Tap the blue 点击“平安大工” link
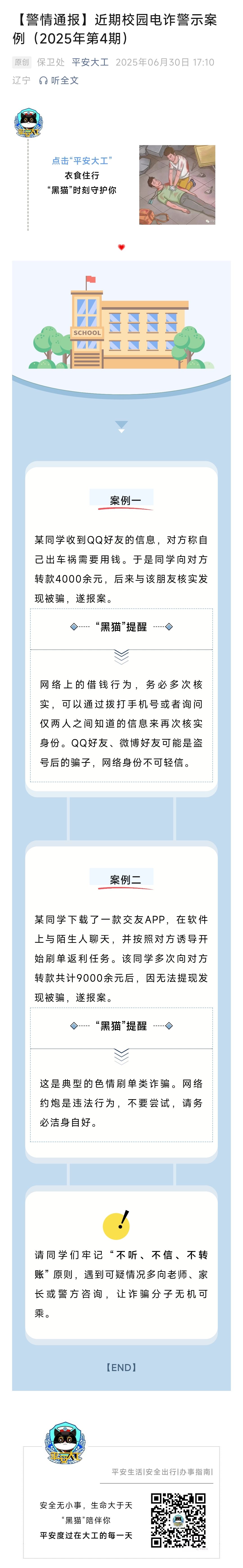The image size is (243, 1568). [81, 161]
